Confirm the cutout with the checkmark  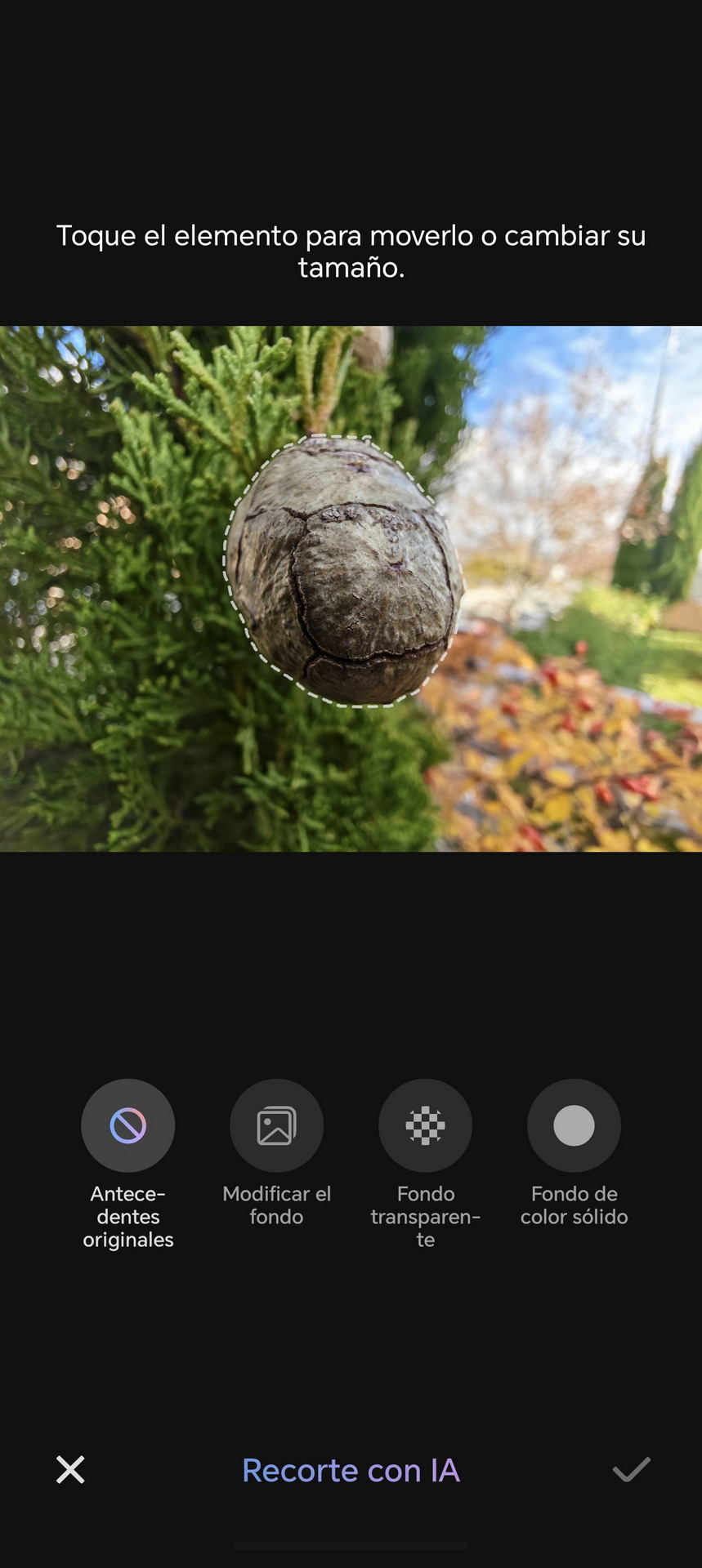click(x=632, y=1470)
